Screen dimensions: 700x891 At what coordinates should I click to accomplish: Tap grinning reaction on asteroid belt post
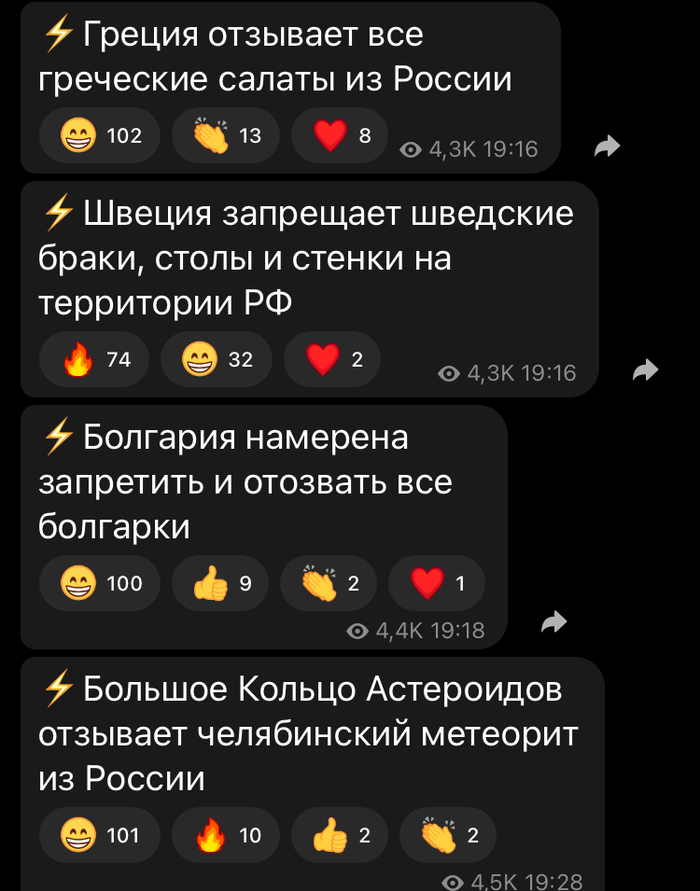pyautogui.click(x=99, y=836)
